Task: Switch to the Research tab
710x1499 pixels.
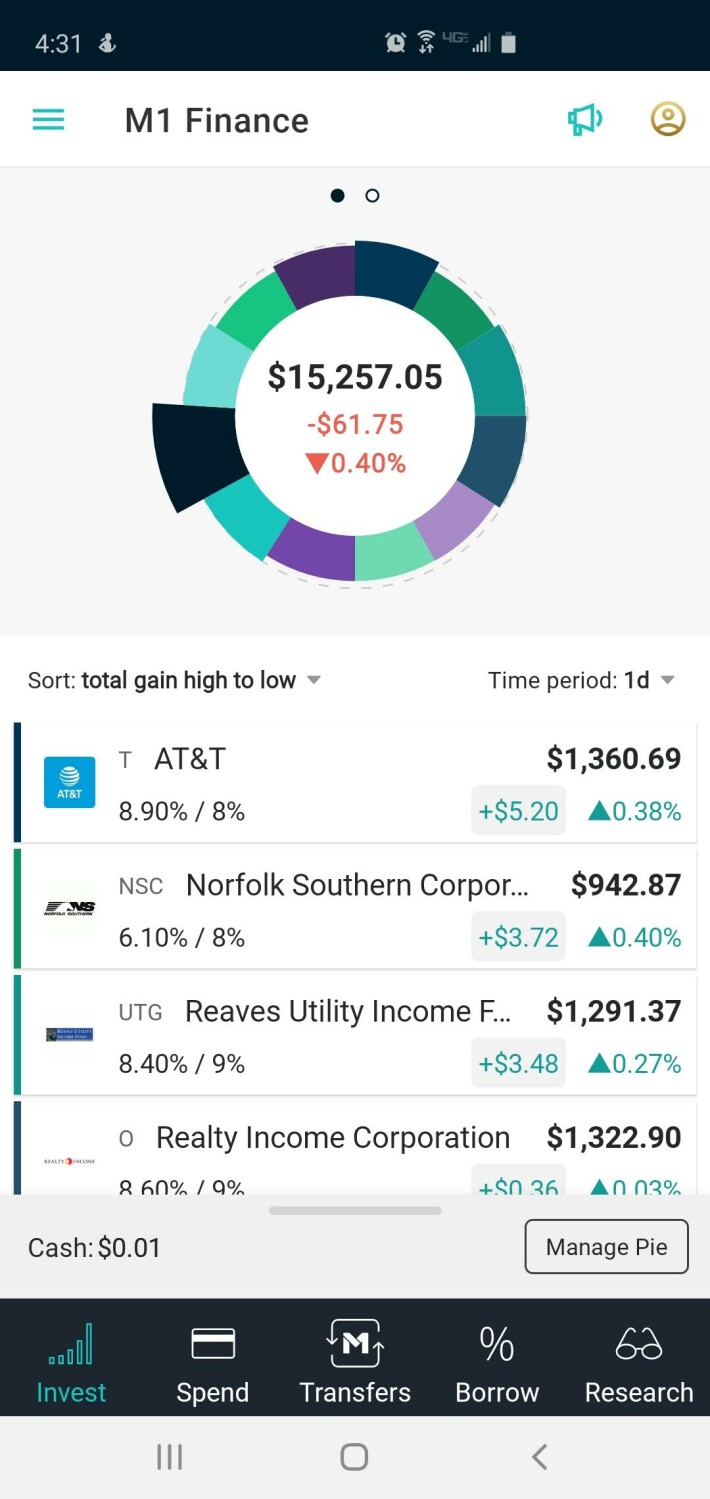Action: [639, 1362]
